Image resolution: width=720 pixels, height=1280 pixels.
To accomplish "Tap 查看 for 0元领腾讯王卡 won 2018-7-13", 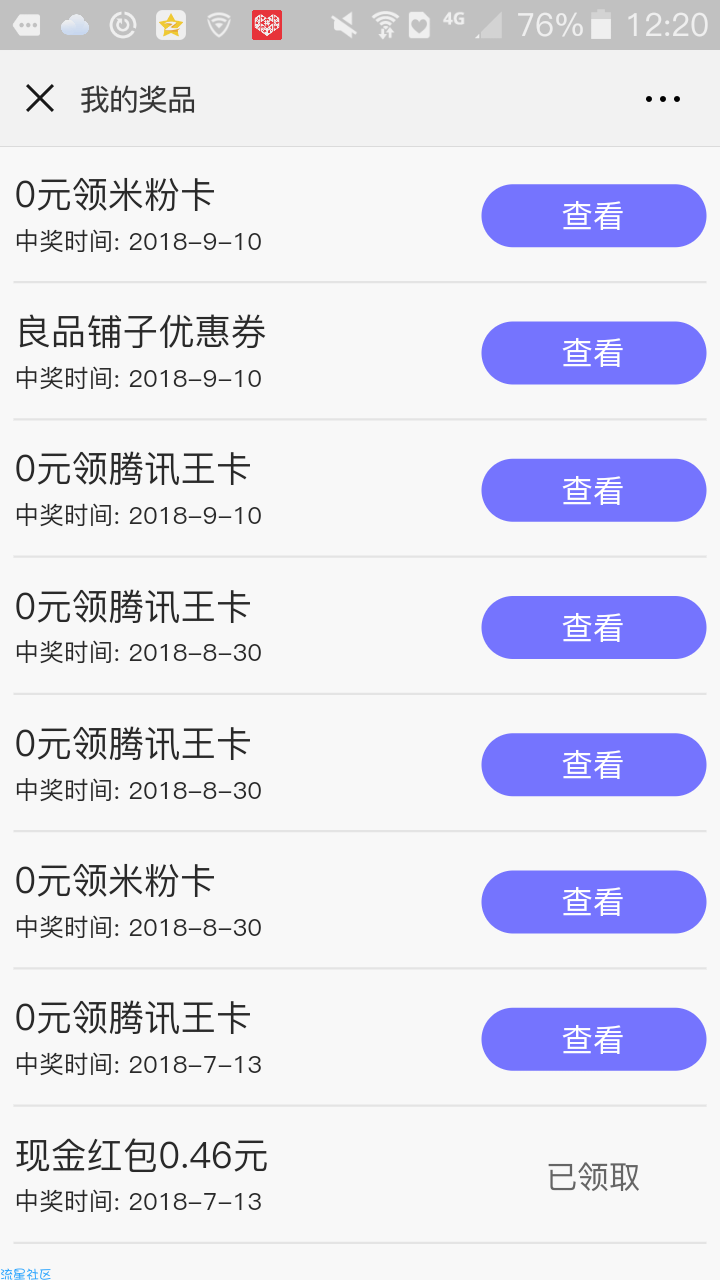I will point(594,1039).
